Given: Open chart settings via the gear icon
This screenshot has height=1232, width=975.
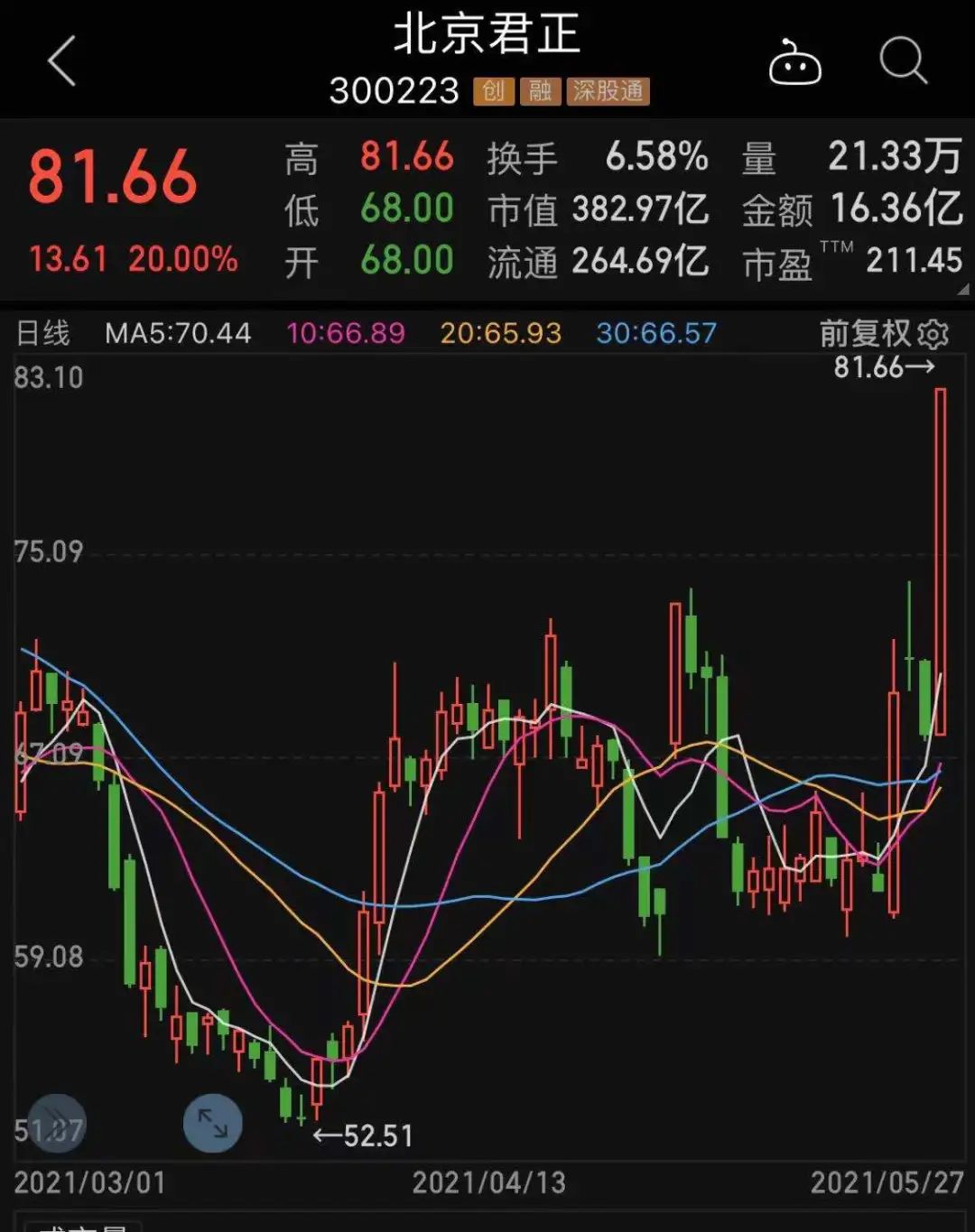Looking at the screenshot, I should click(x=935, y=333).
